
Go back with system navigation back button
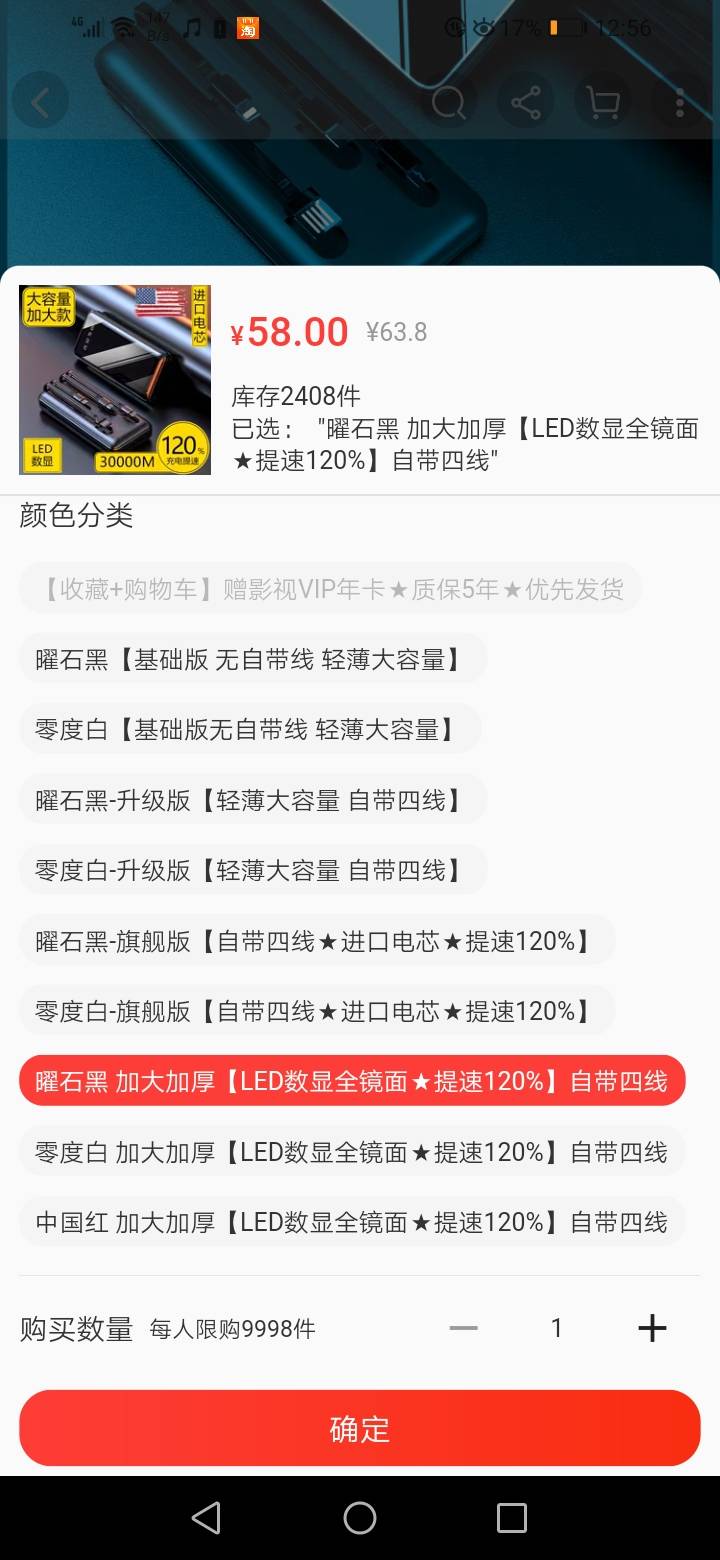(206, 1518)
